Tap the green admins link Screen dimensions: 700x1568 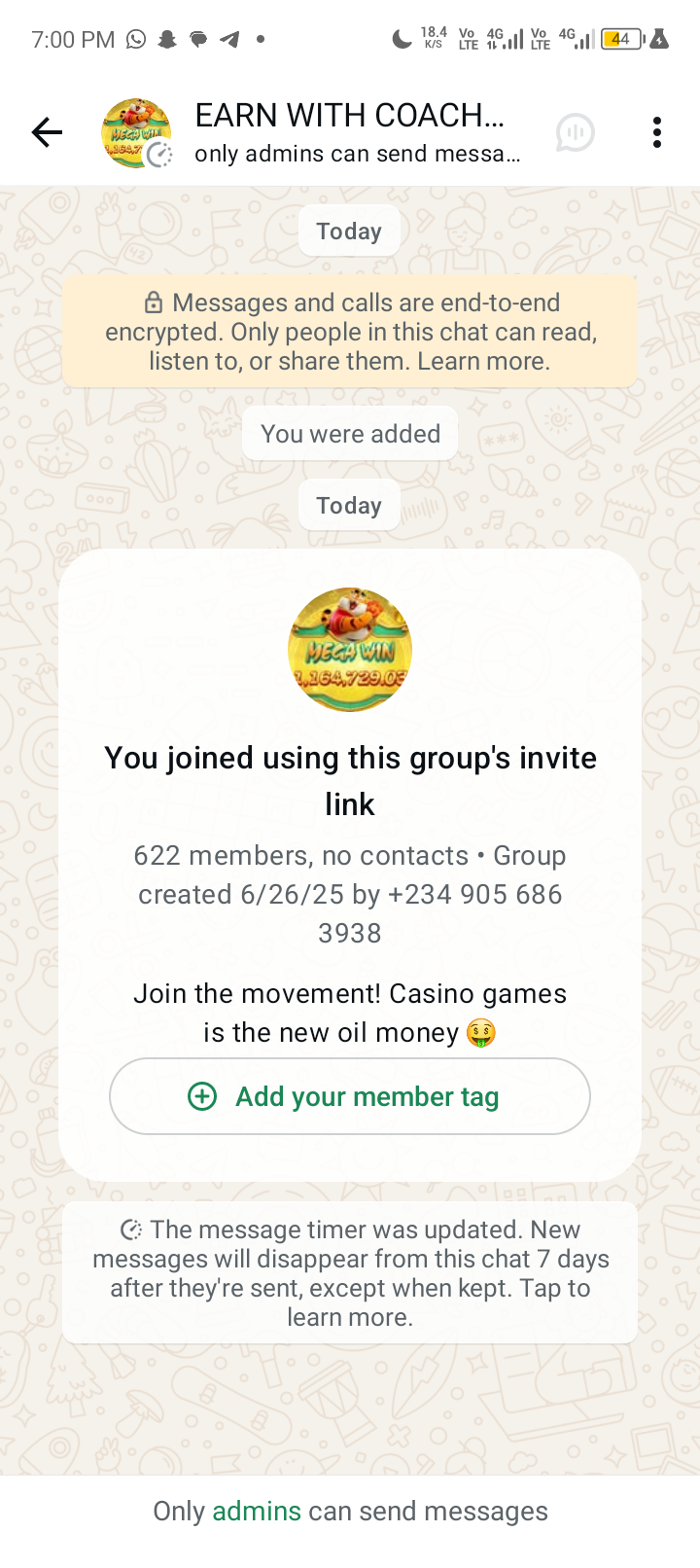click(257, 1511)
